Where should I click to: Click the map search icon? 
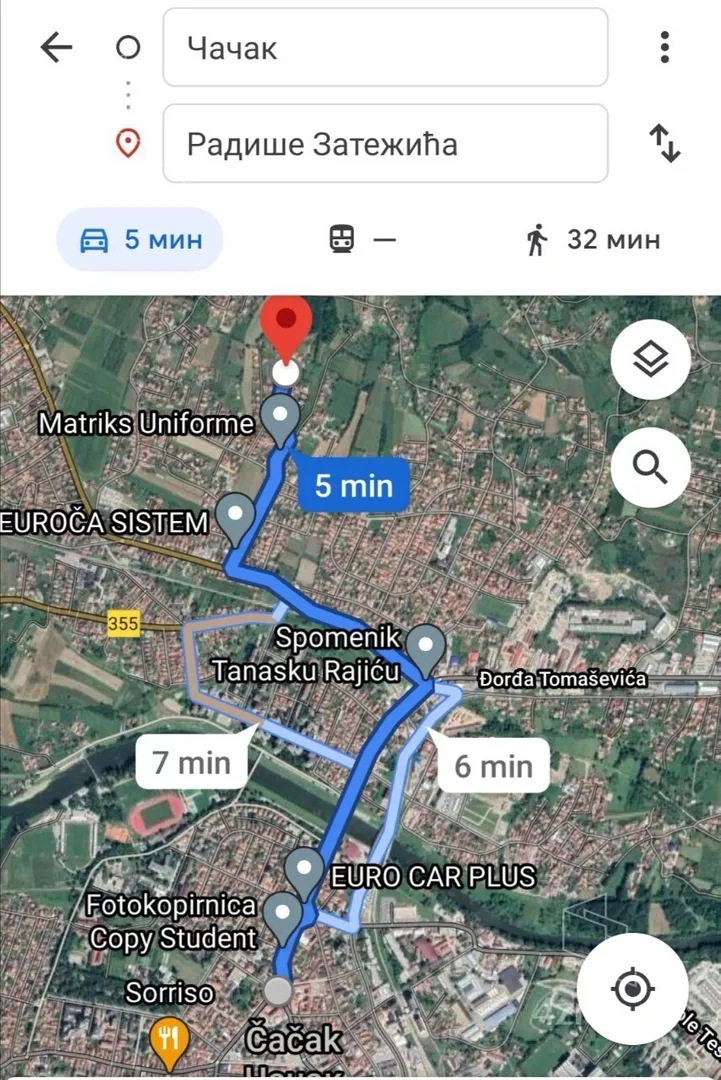[651, 468]
